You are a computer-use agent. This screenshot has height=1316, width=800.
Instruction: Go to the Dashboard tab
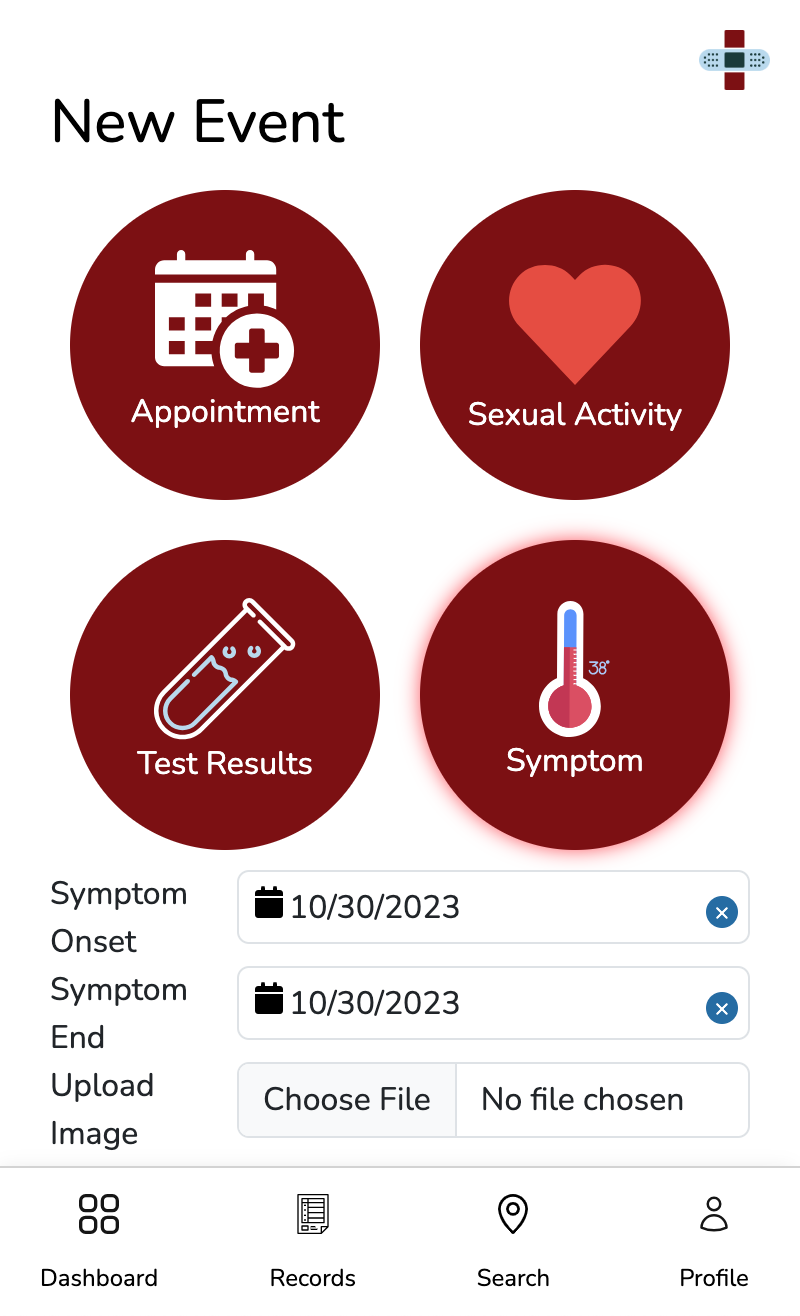99,1240
